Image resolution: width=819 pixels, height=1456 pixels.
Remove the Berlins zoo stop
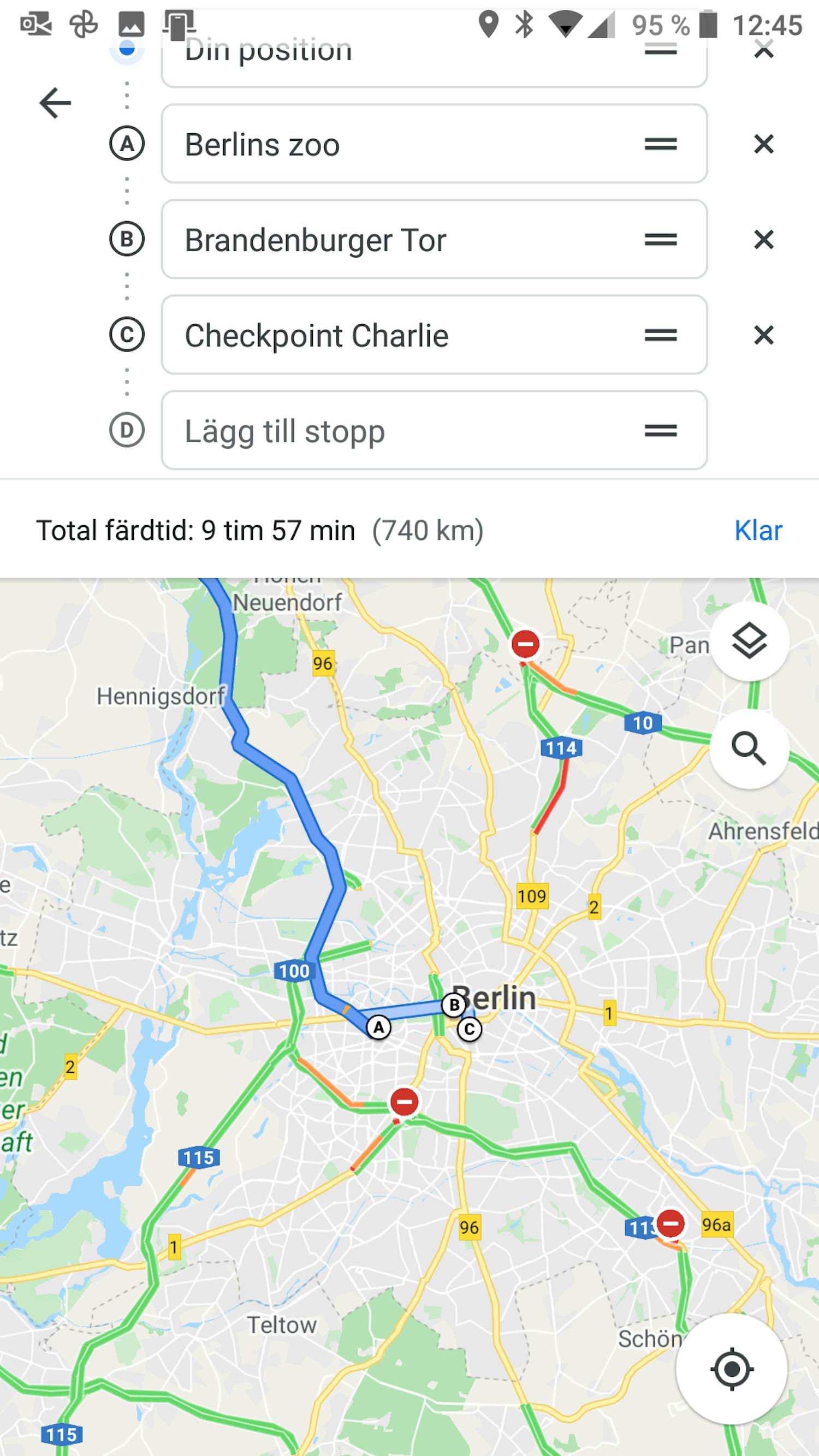pos(763,144)
